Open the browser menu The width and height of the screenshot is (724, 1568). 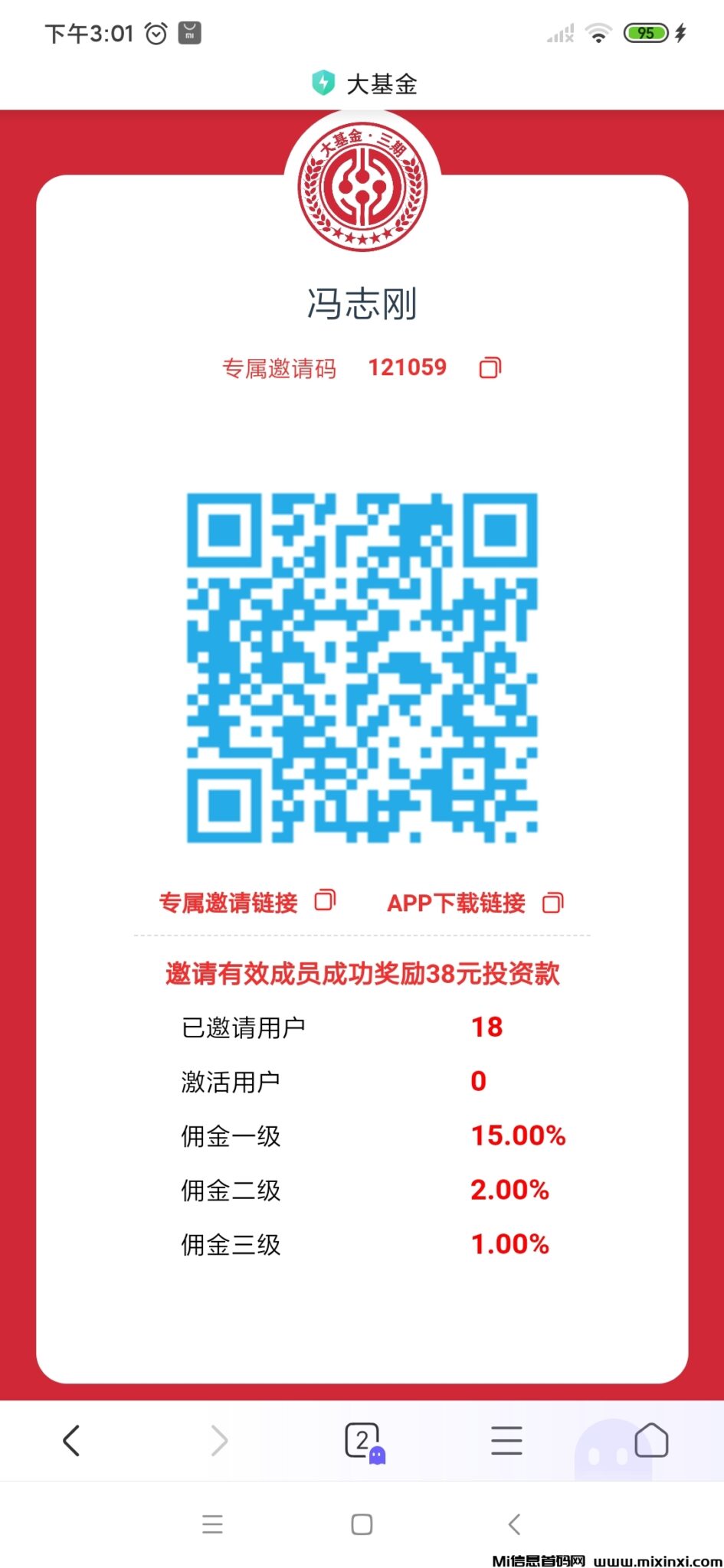[506, 1441]
